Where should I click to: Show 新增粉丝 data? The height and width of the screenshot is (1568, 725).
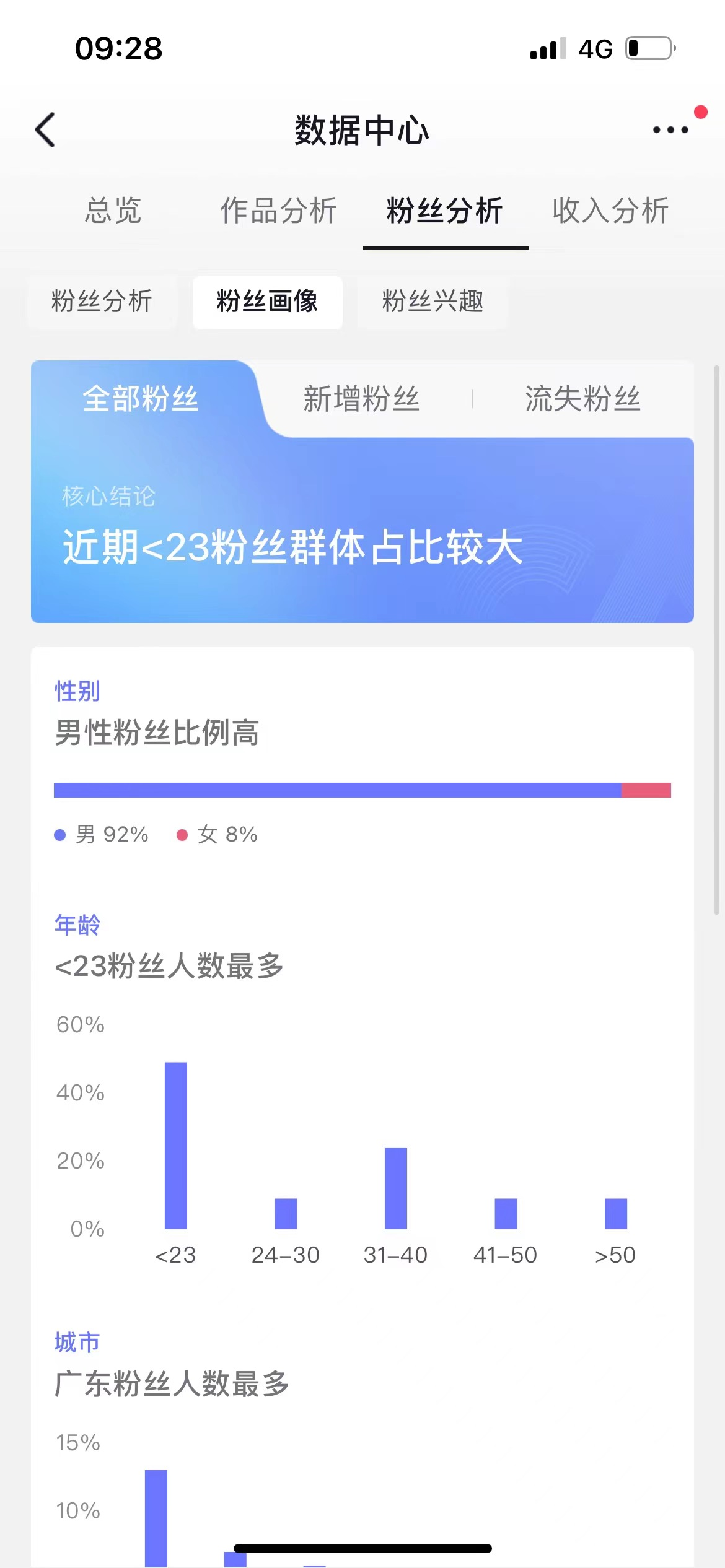(x=361, y=399)
